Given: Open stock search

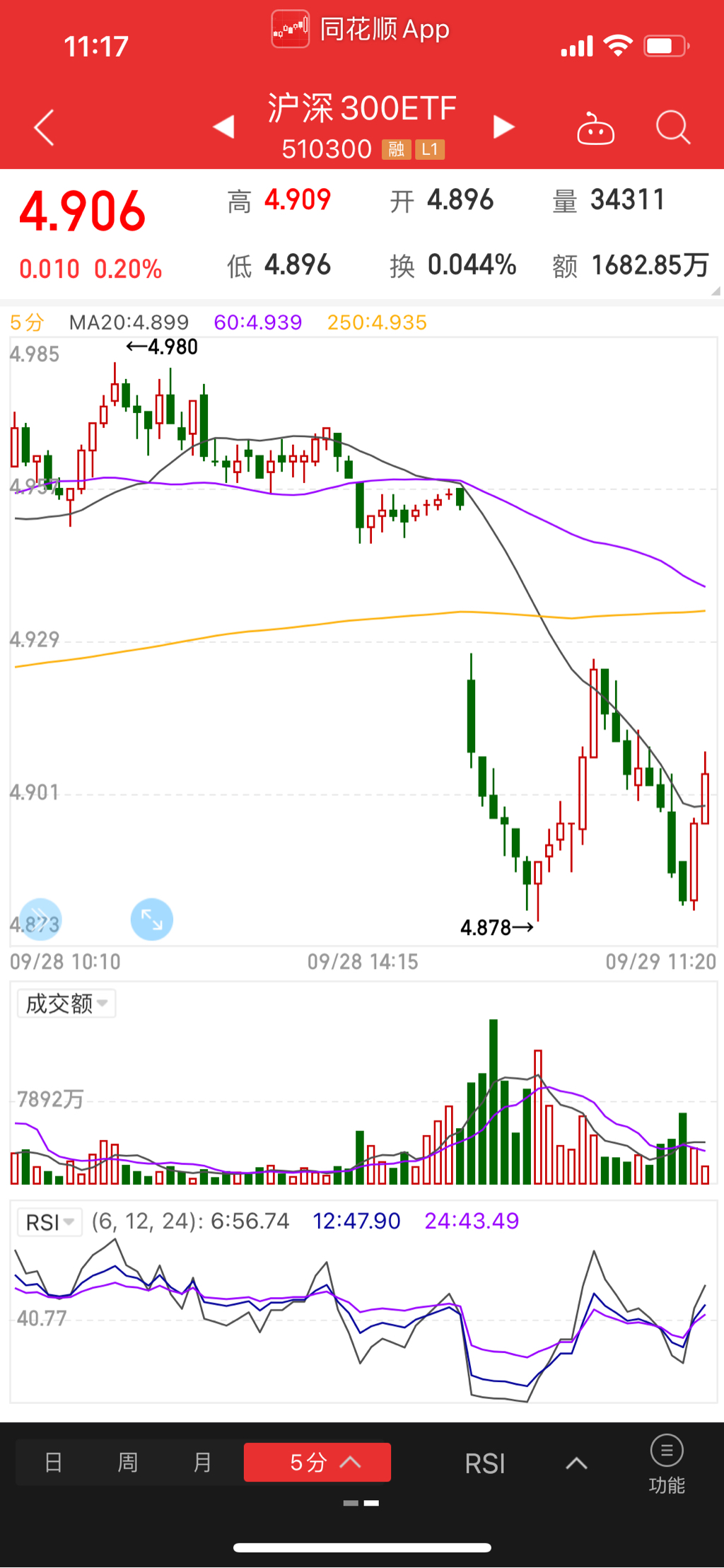Looking at the screenshot, I should [x=672, y=128].
